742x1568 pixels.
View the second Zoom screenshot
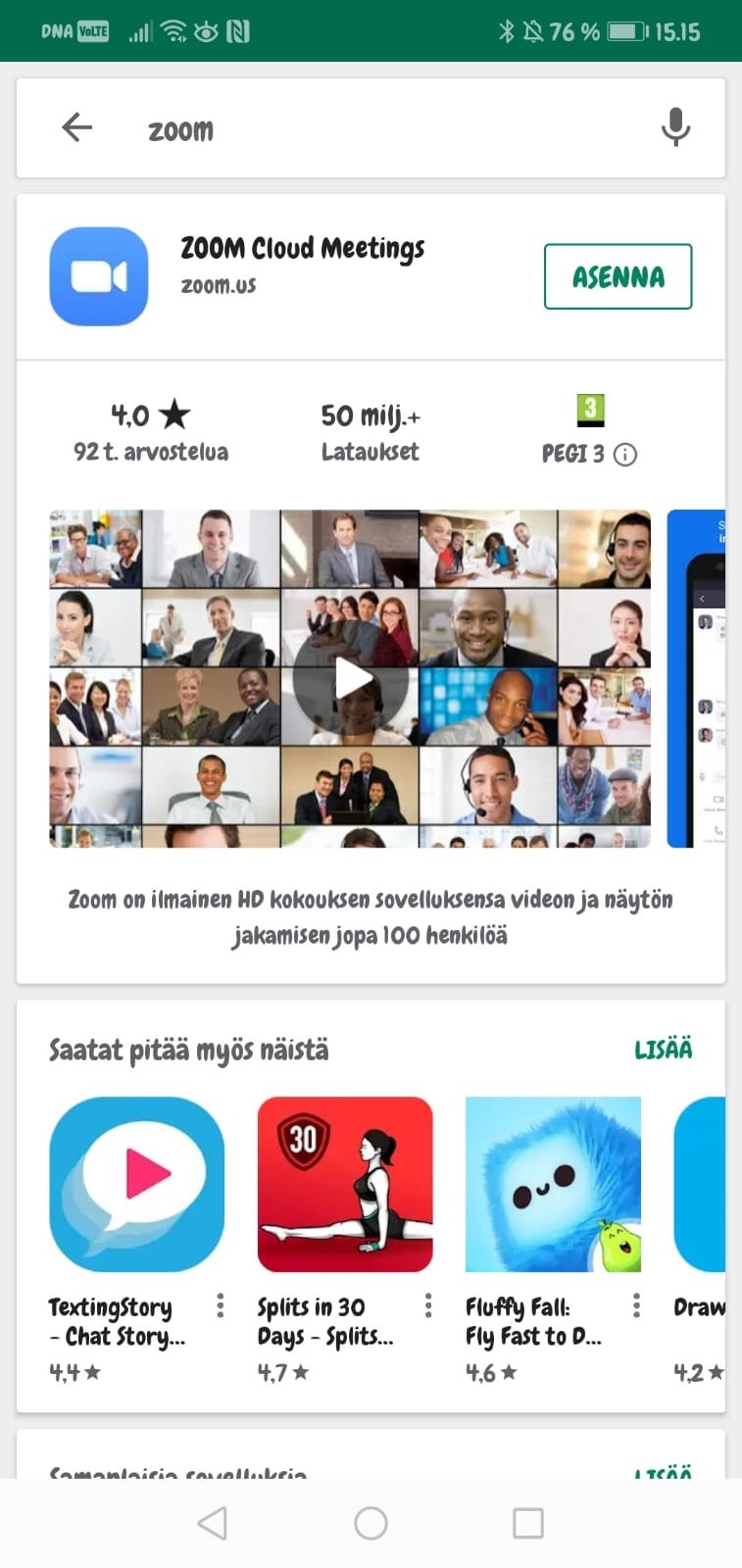[x=696, y=678]
